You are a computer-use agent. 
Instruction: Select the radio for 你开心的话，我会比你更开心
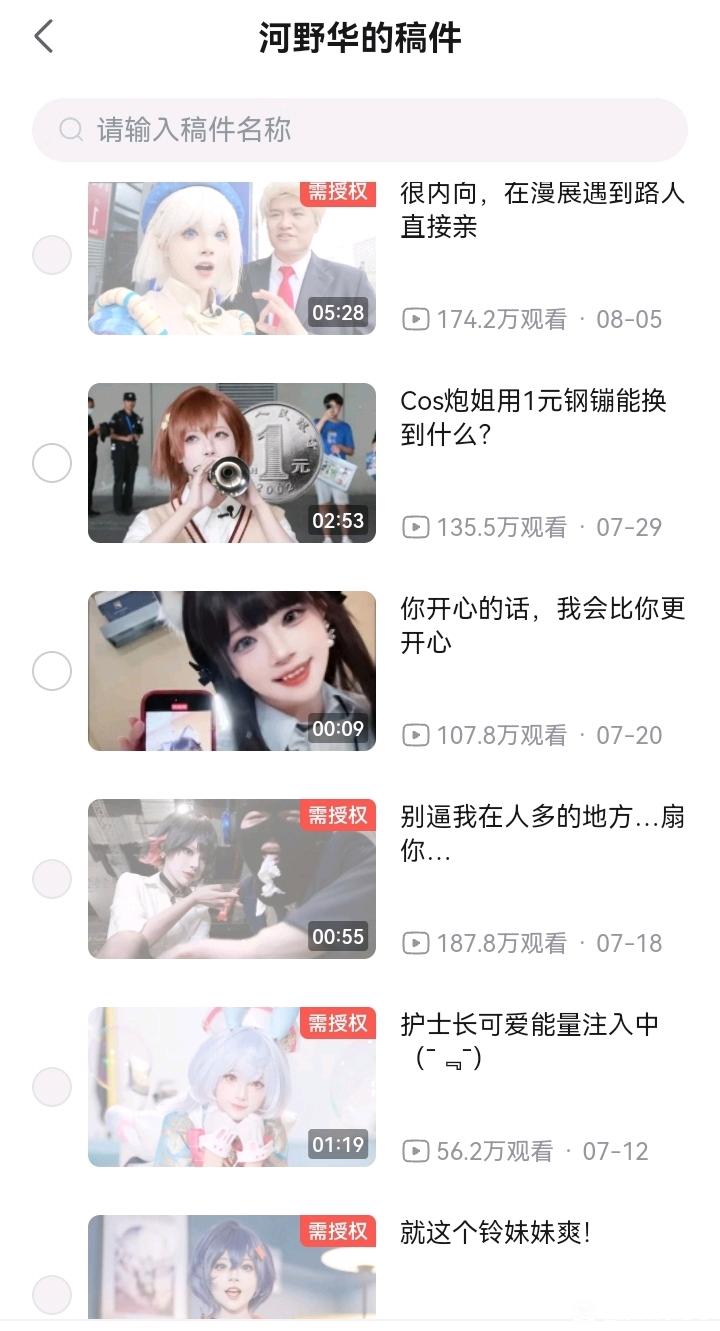(52, 671)
